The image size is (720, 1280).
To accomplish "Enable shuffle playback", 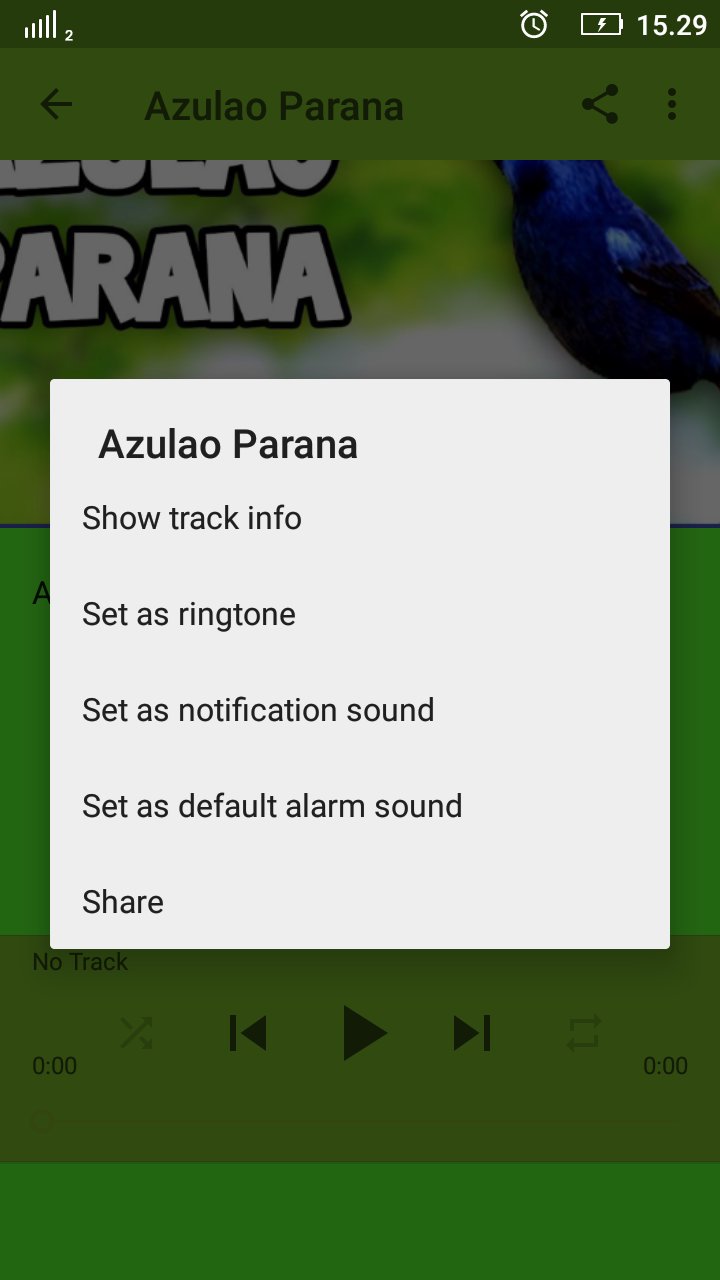I will pos(136,1033).
